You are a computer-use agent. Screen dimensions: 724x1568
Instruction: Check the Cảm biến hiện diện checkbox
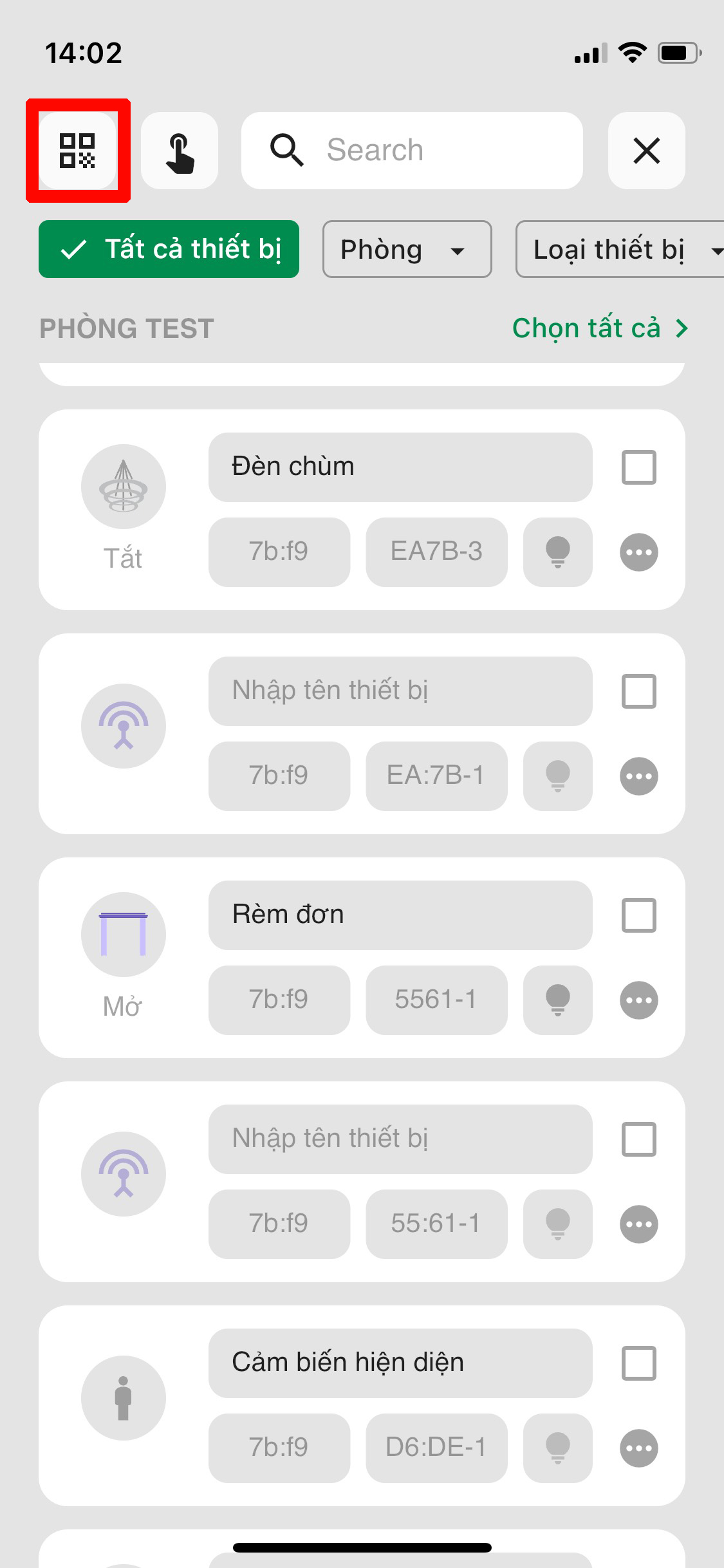(638, 1363)
